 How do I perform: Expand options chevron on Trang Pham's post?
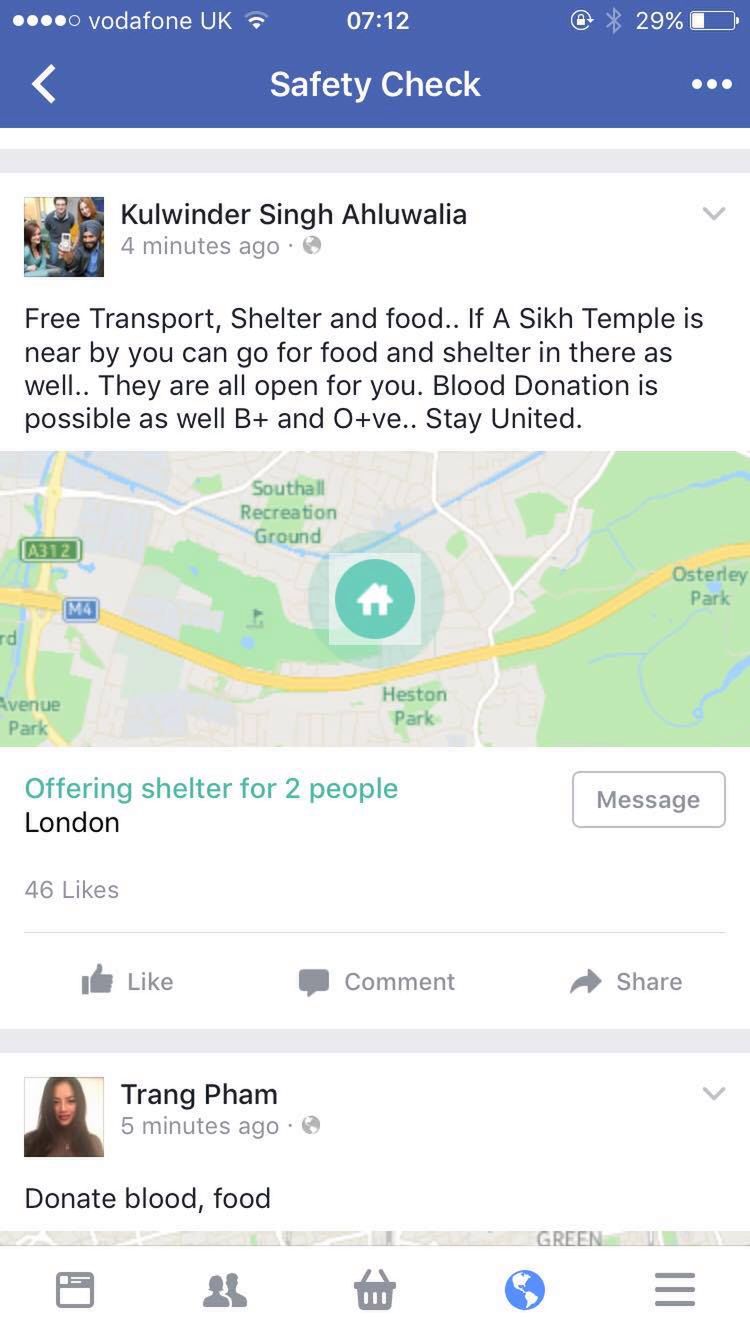pyautogui.click(x=713, y=1094)
